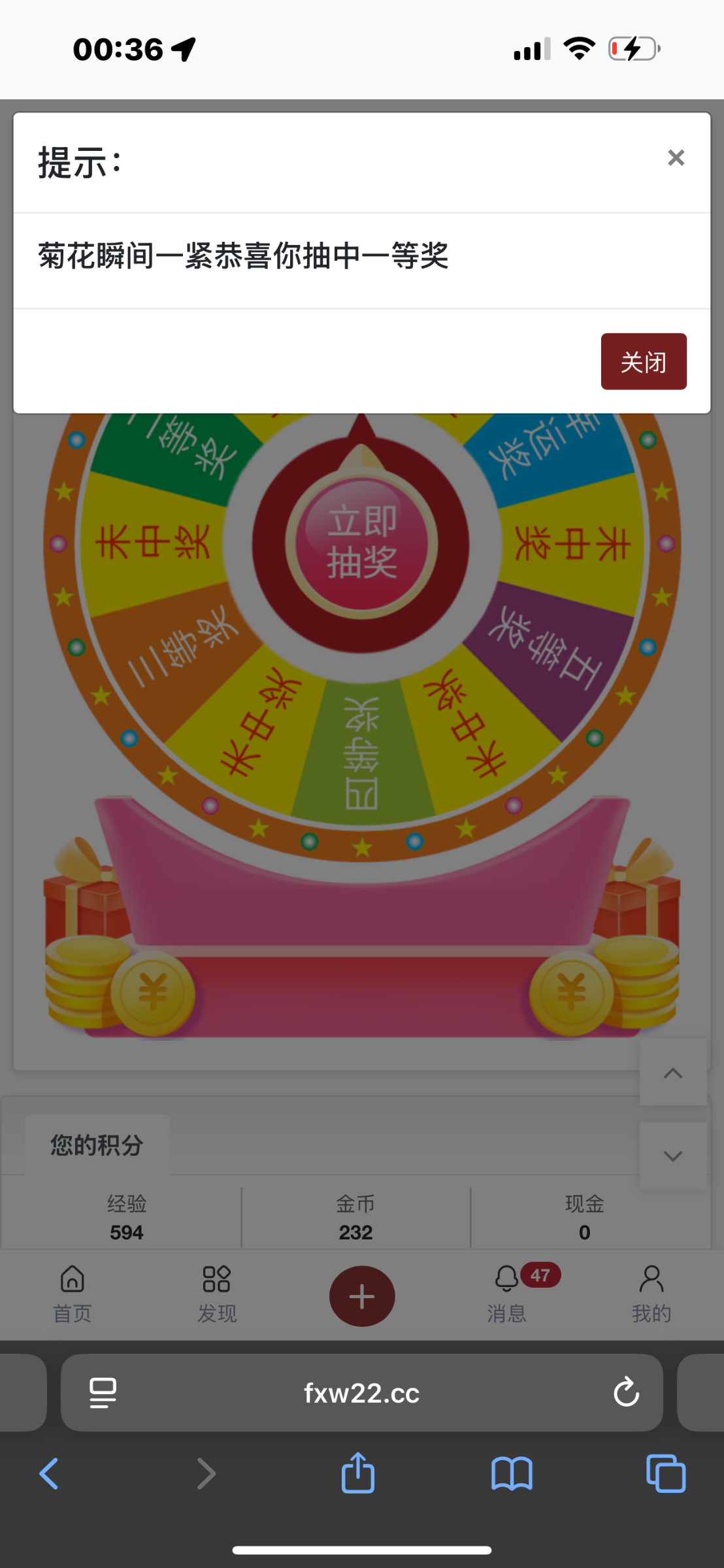Open the 我的 profile tab
The image size is (724, 1568).
point(651,1294)
